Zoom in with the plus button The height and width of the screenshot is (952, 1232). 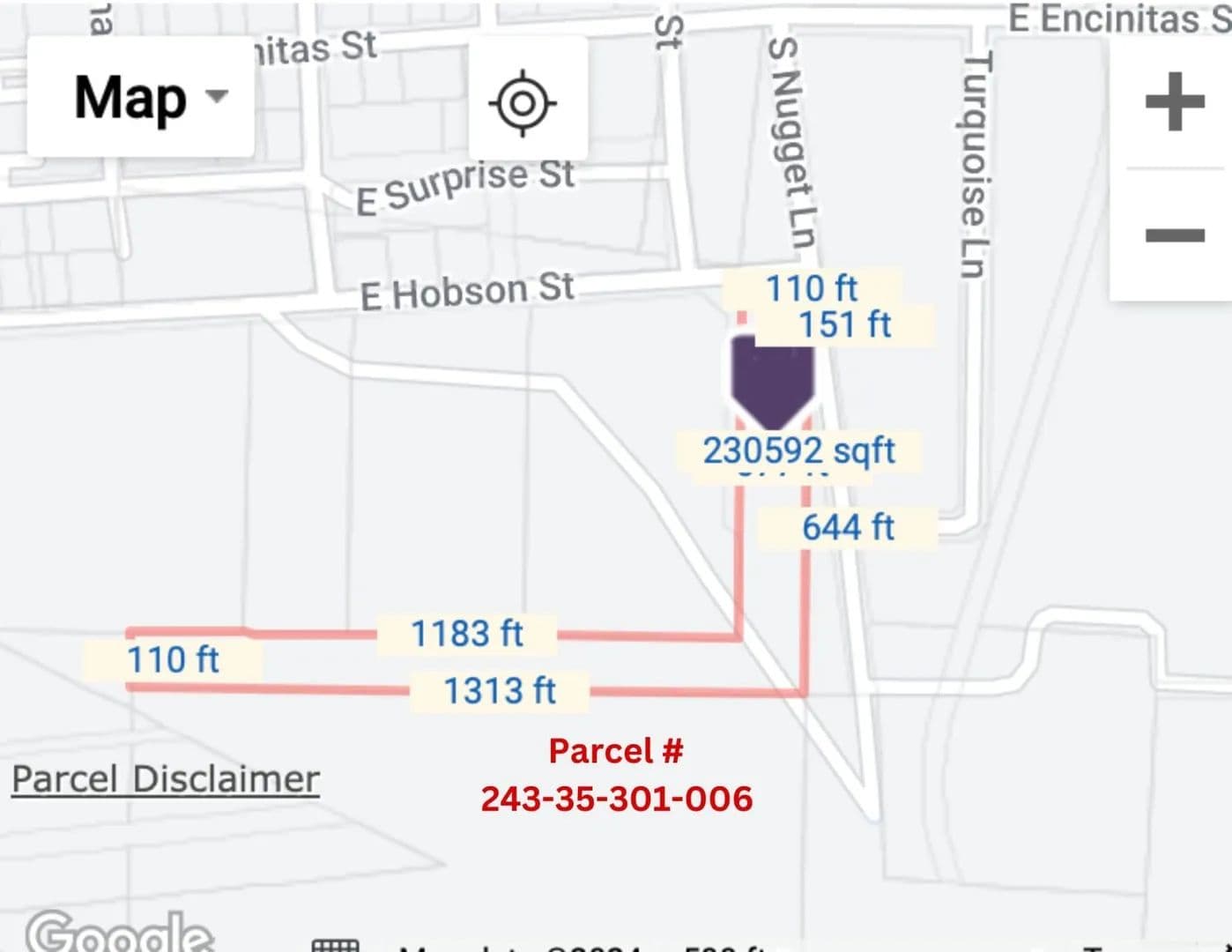tap(1174, 102)
